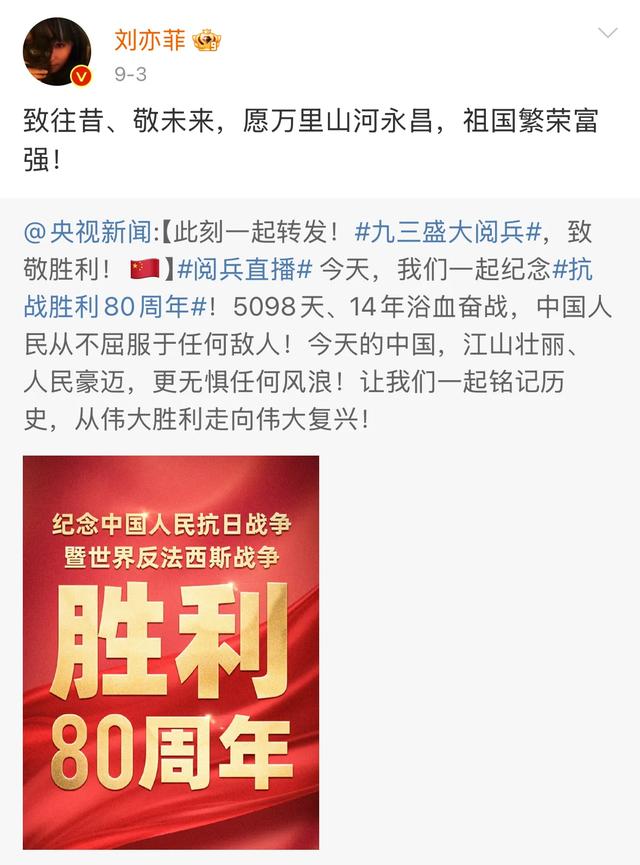The height and width of the screenshot is (865, 640).
Task: View the red 胜利80周年 poster image
Action: pos(171,652)
